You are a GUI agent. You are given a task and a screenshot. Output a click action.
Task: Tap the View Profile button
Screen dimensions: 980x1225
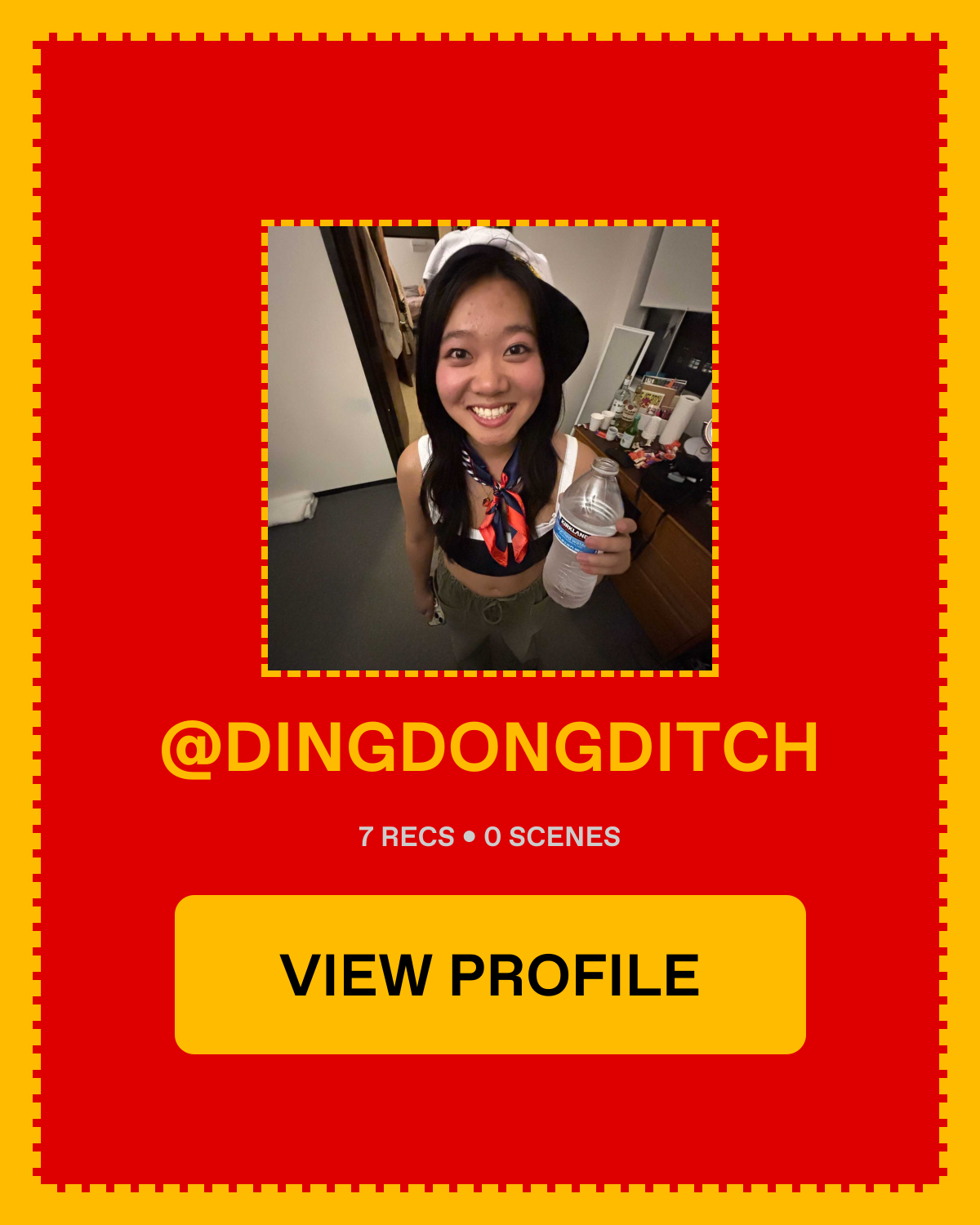490,974
